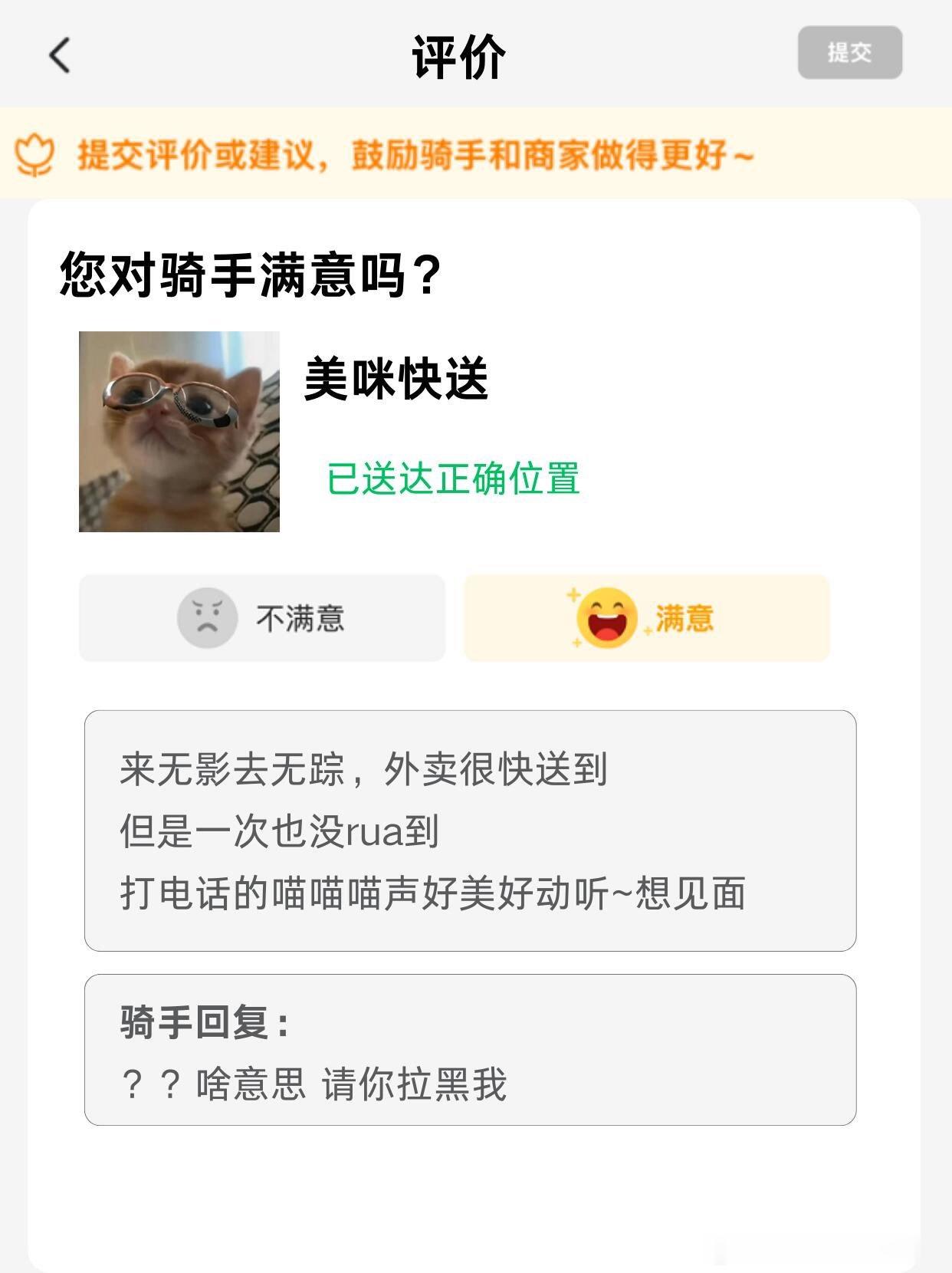Screen dimensions: 952x1273
Task: Tap the back arrow to exit review
Action: pos(60,54)
